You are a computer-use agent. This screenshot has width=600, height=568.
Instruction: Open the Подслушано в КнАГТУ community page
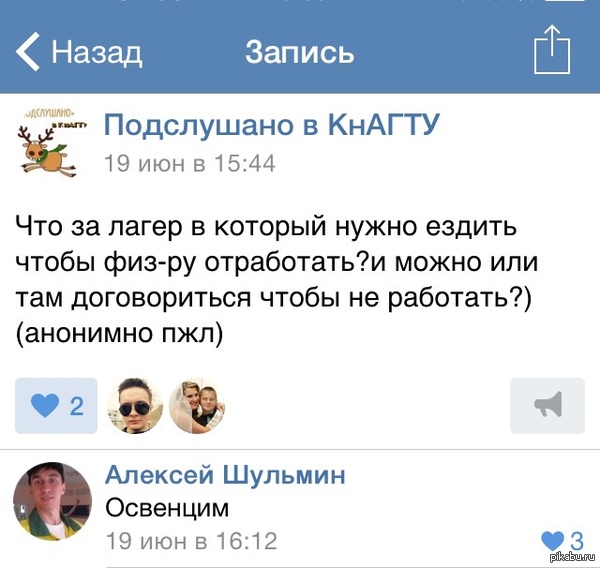pyautogui.click(x=271, y=126)
